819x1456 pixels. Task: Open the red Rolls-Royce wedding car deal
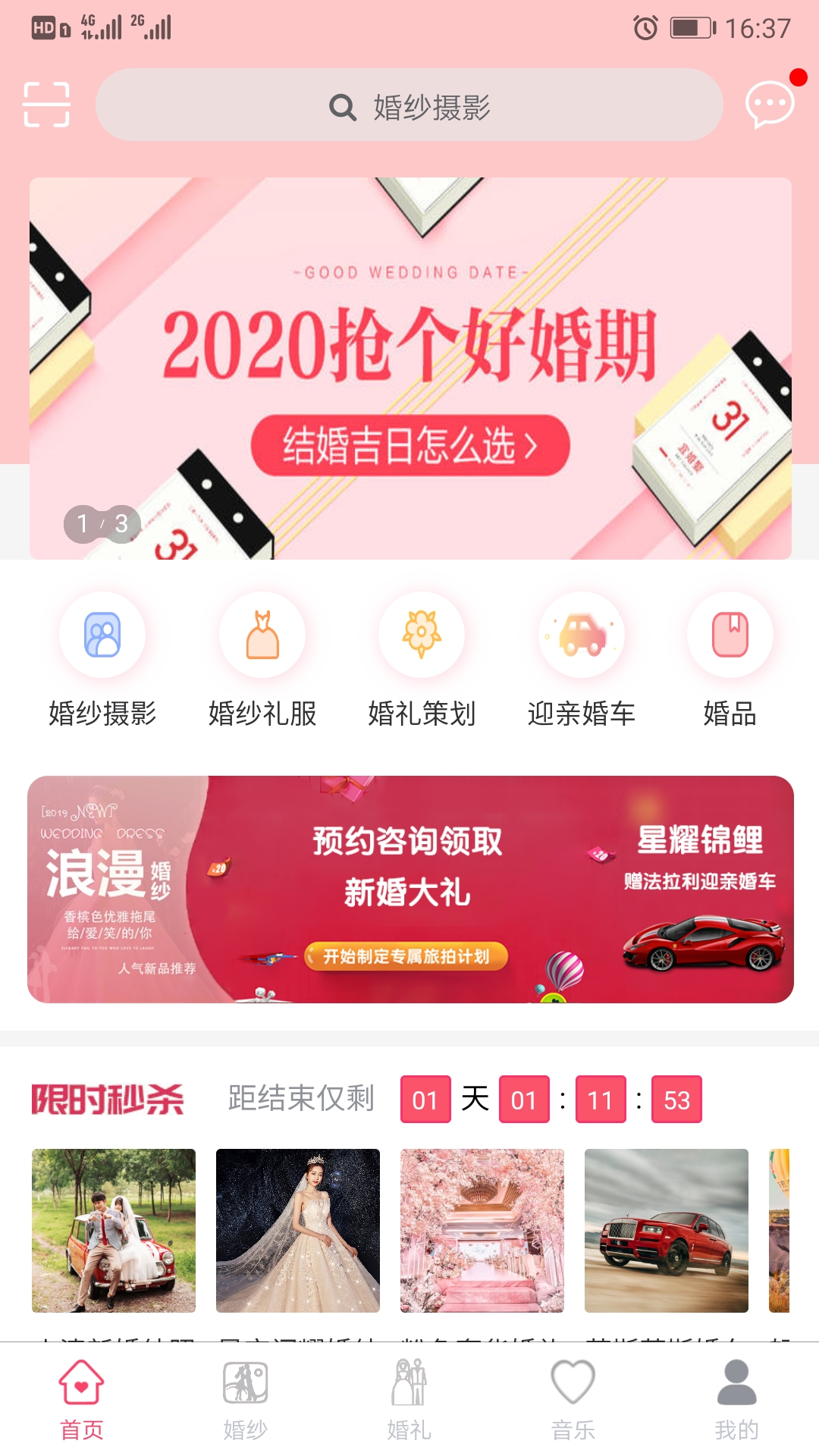coord(666,1230)
